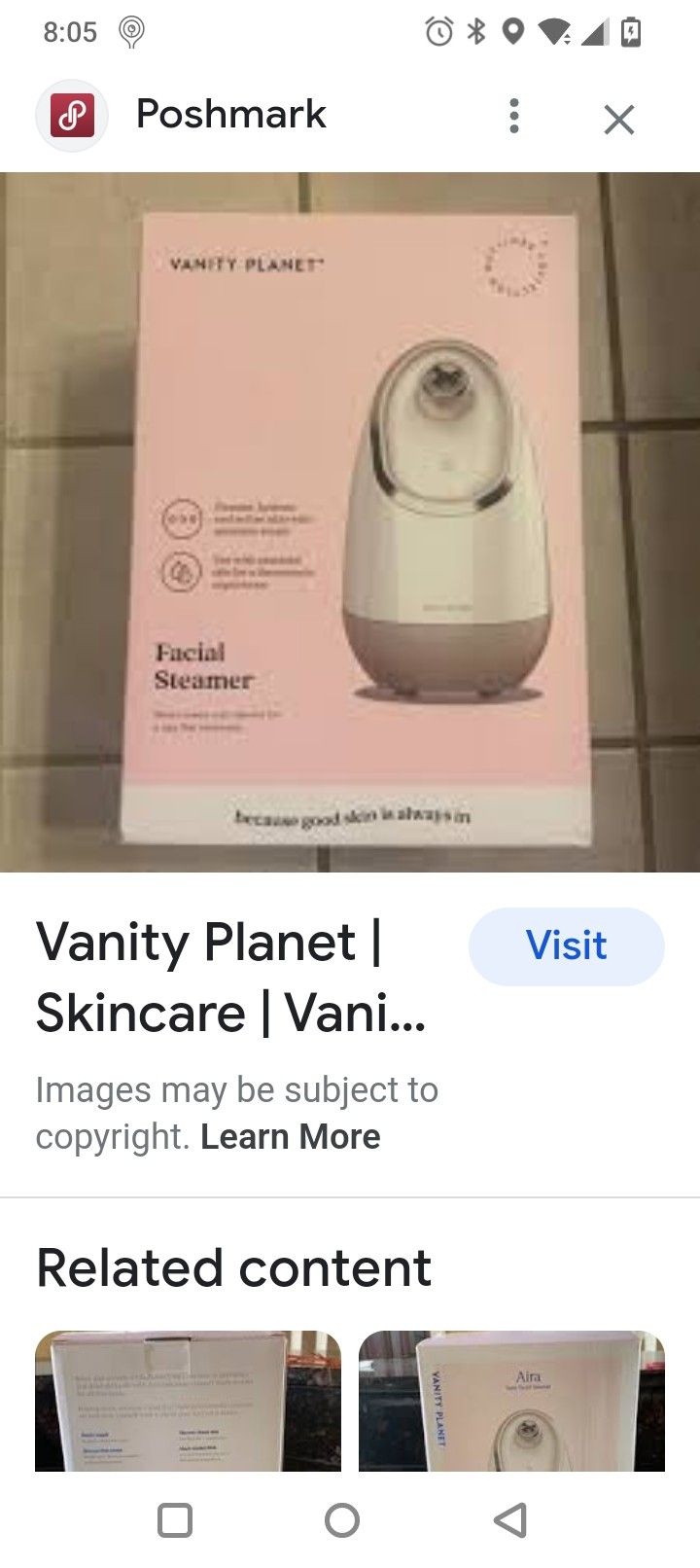The image size is (700, 1568).
Task: Open the three-dot overflow menu
Action: (514, 117)
